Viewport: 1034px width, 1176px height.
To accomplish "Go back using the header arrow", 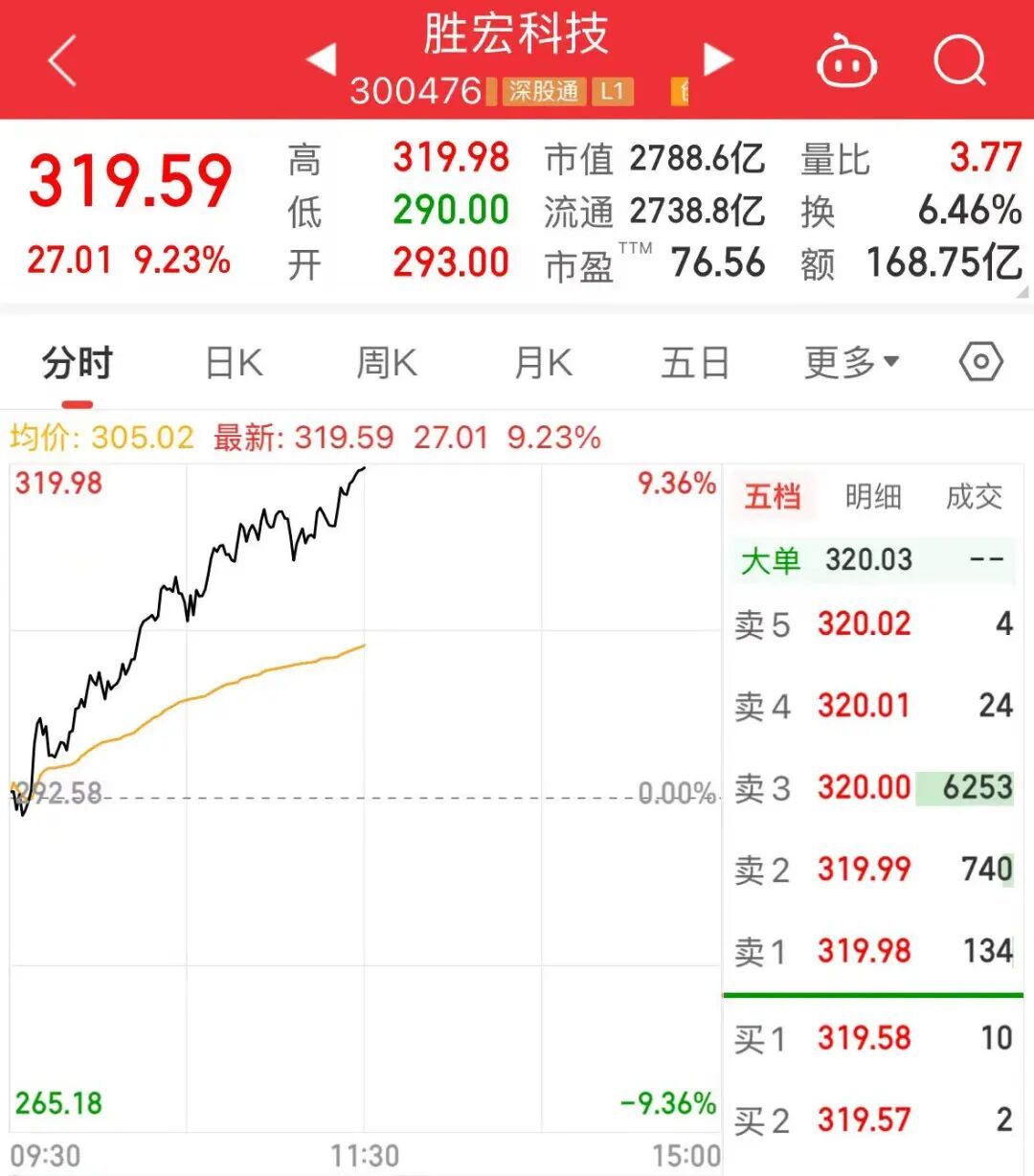I will (62, 60).
